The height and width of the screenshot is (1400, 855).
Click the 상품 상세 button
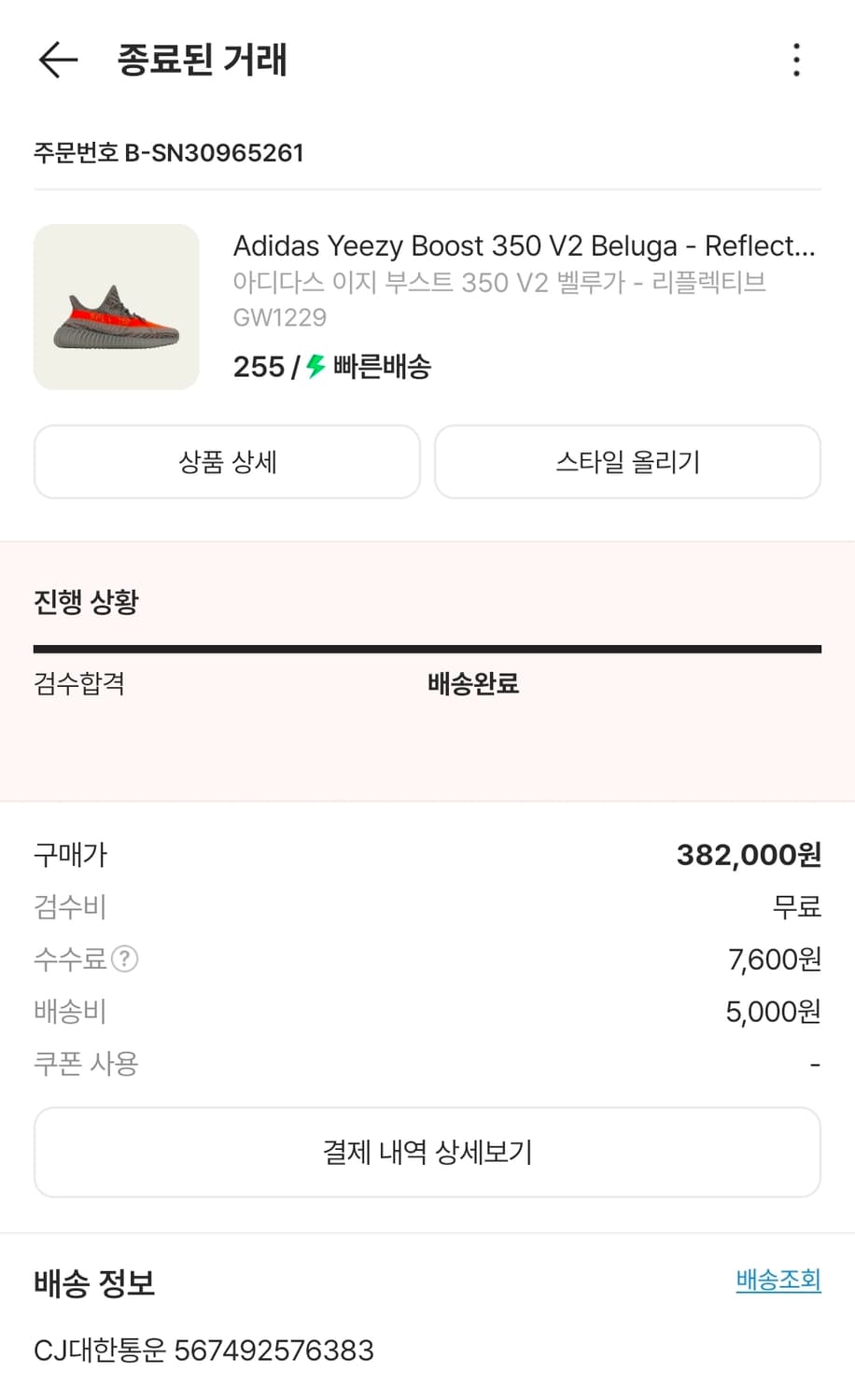(226, 461)
